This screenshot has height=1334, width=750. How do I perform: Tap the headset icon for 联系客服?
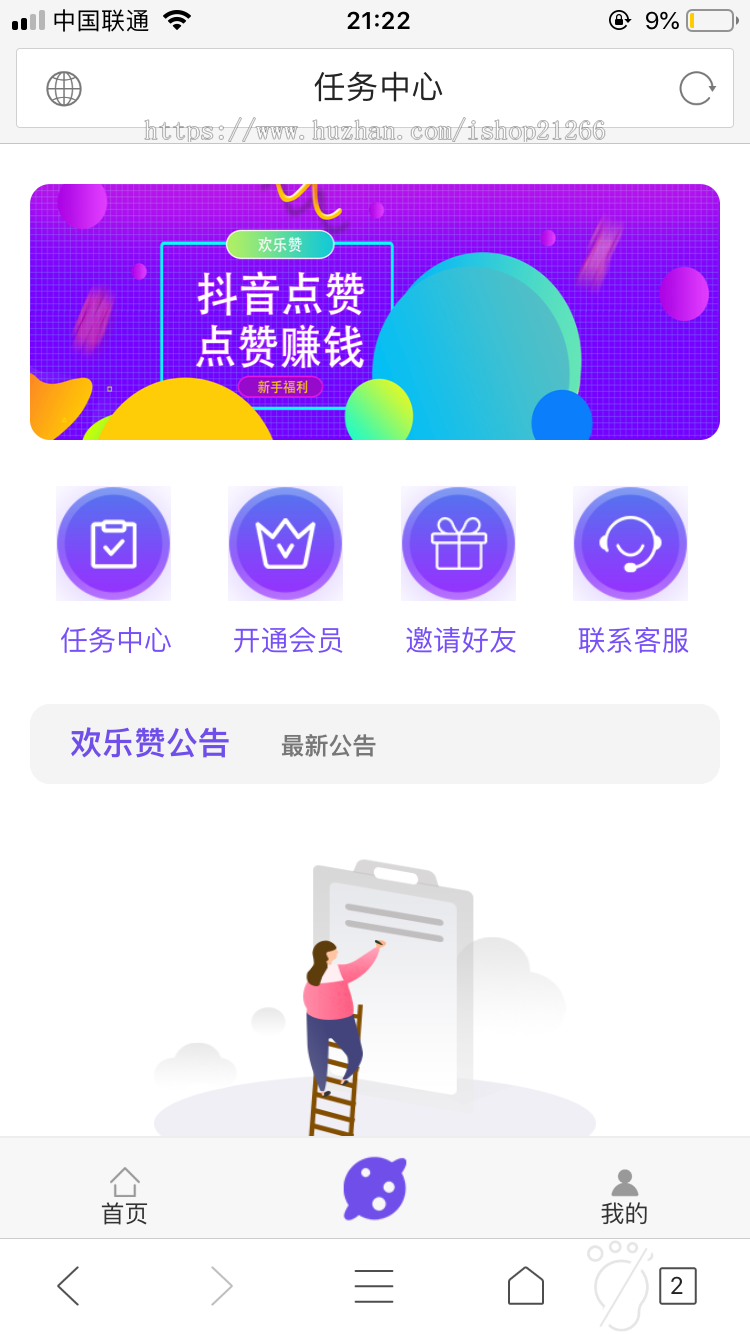tap(630, 543)
